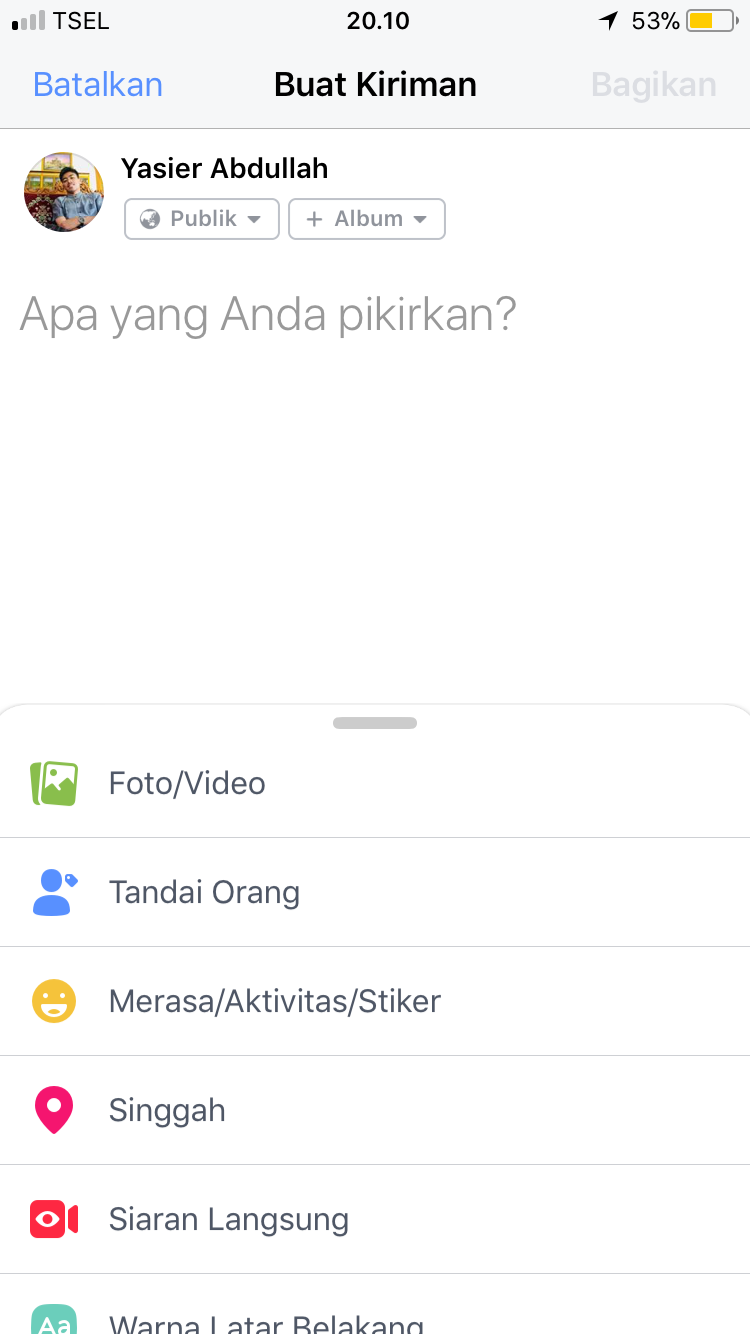Open the Album selector dropdown

click(x=367, y=219)
